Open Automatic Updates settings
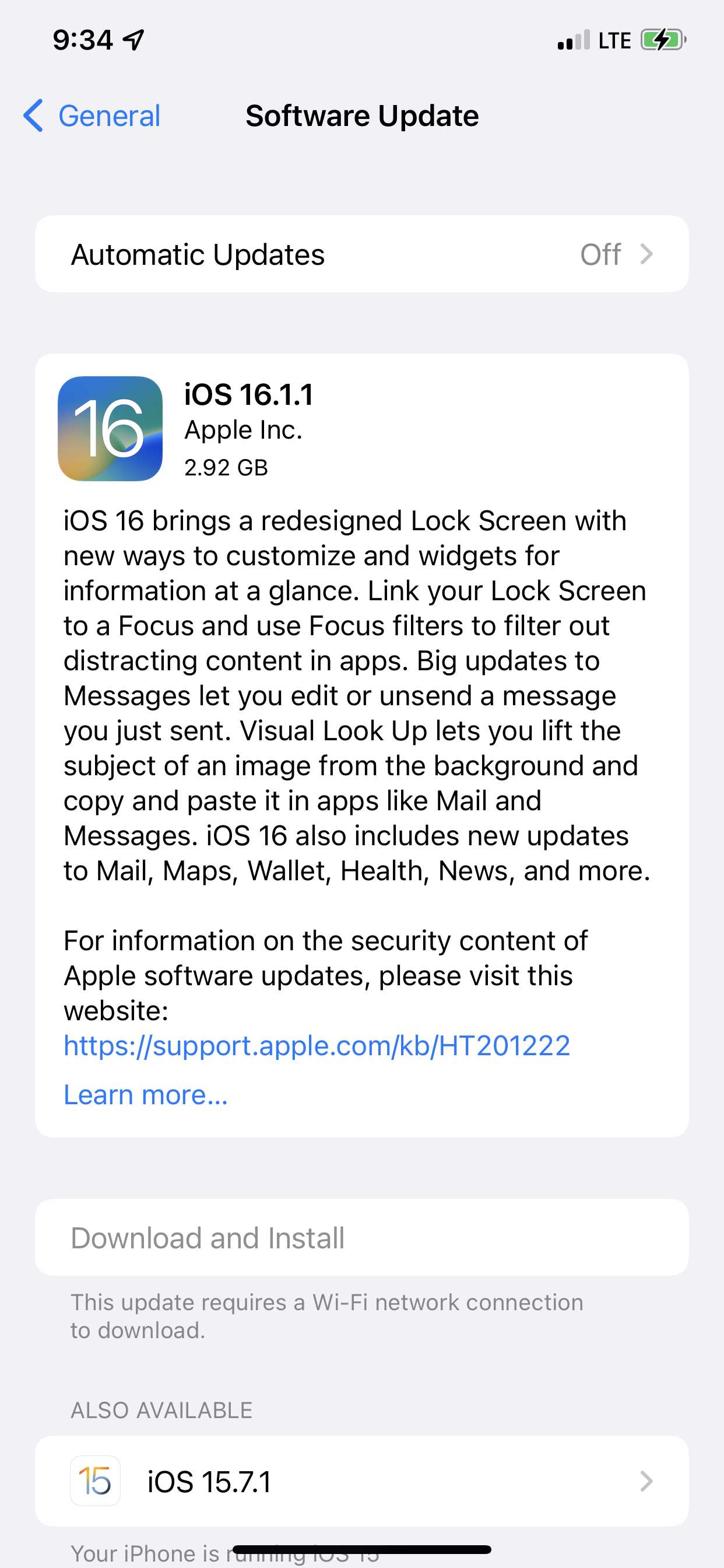Screen dimensions: 724x1568 [361, 254]
